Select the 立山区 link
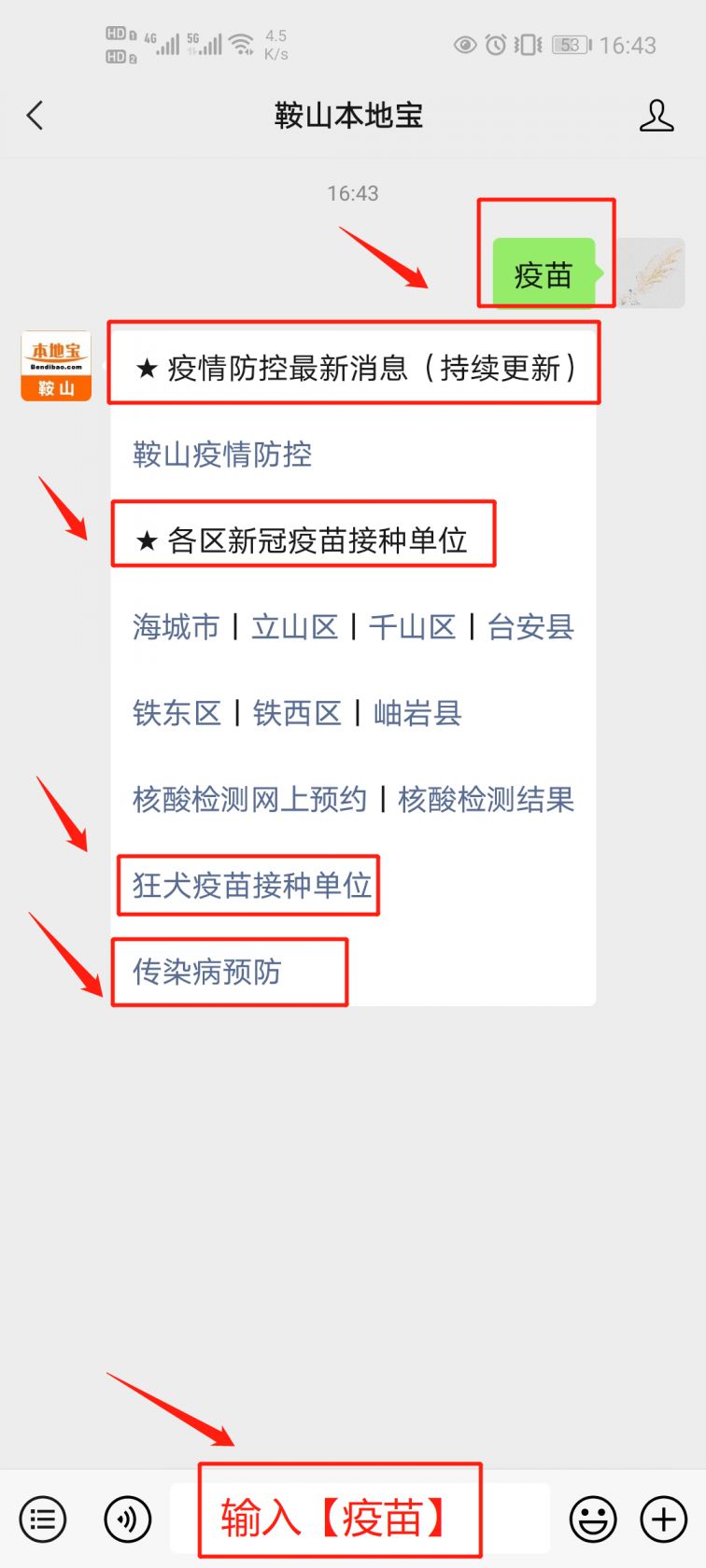Image resolution: width=706 pixels, height=1568 pixels. pos(295,627)
